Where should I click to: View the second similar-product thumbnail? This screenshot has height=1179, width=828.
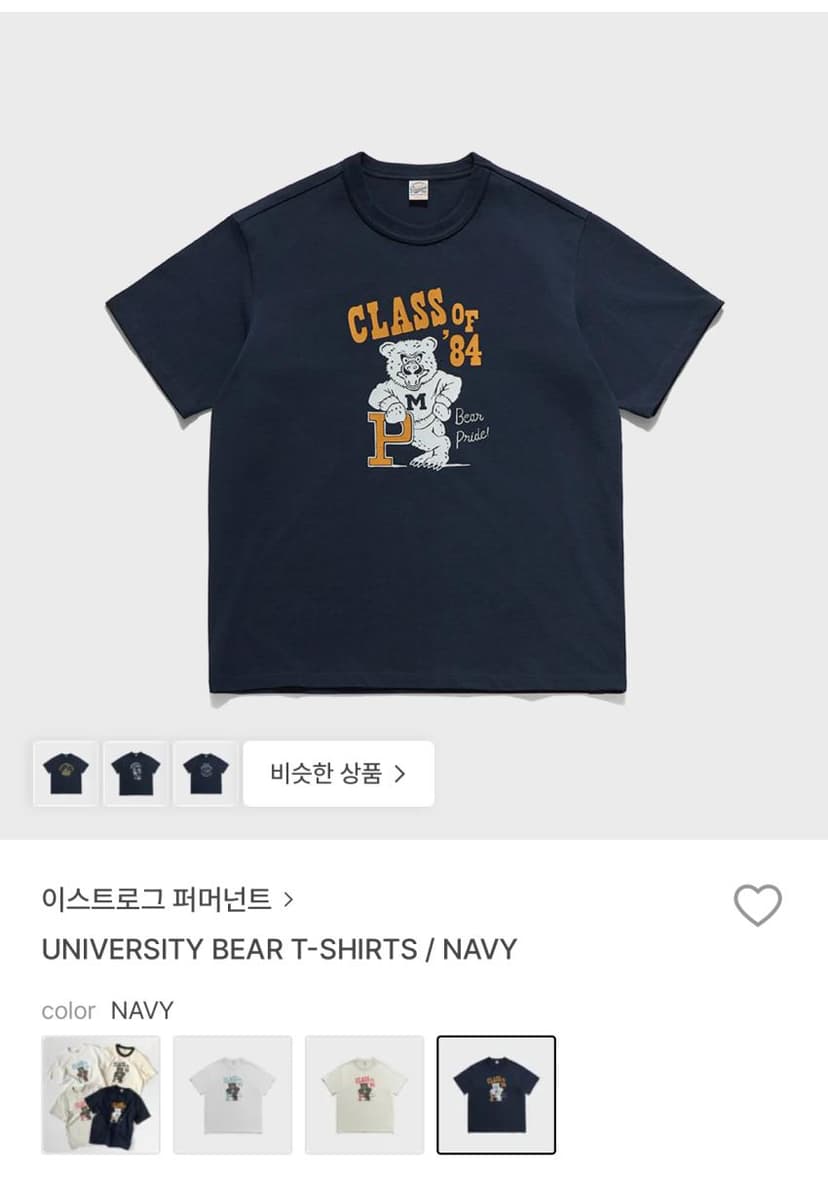[x=135, y=774]
